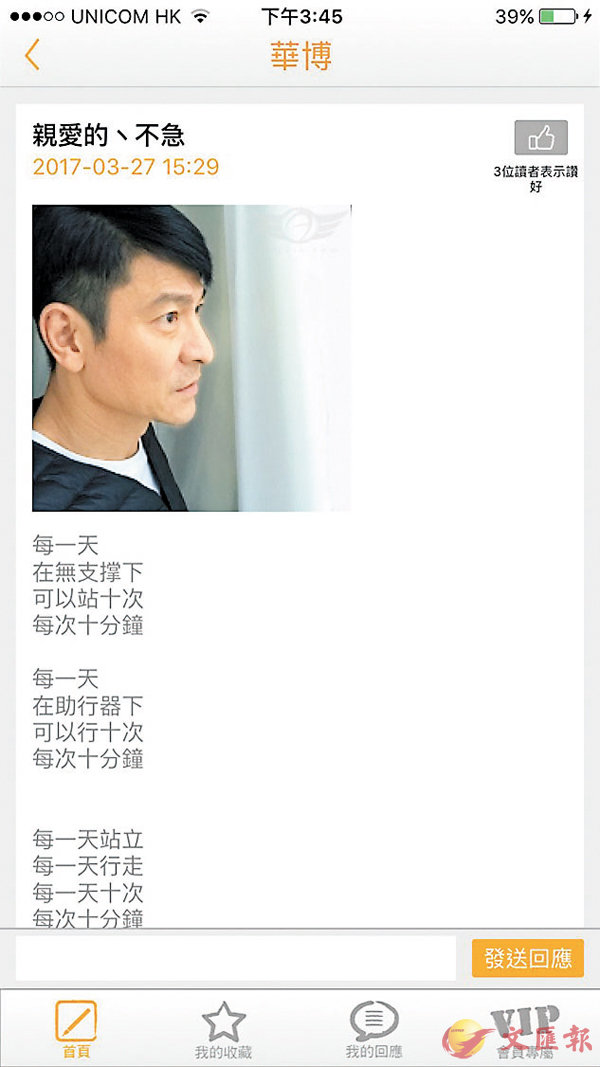Image resolution: width=600 pixels, height=1067 pixels.
Task: Open the VIP 會員專屬 tab
Action: point(522,1028)
